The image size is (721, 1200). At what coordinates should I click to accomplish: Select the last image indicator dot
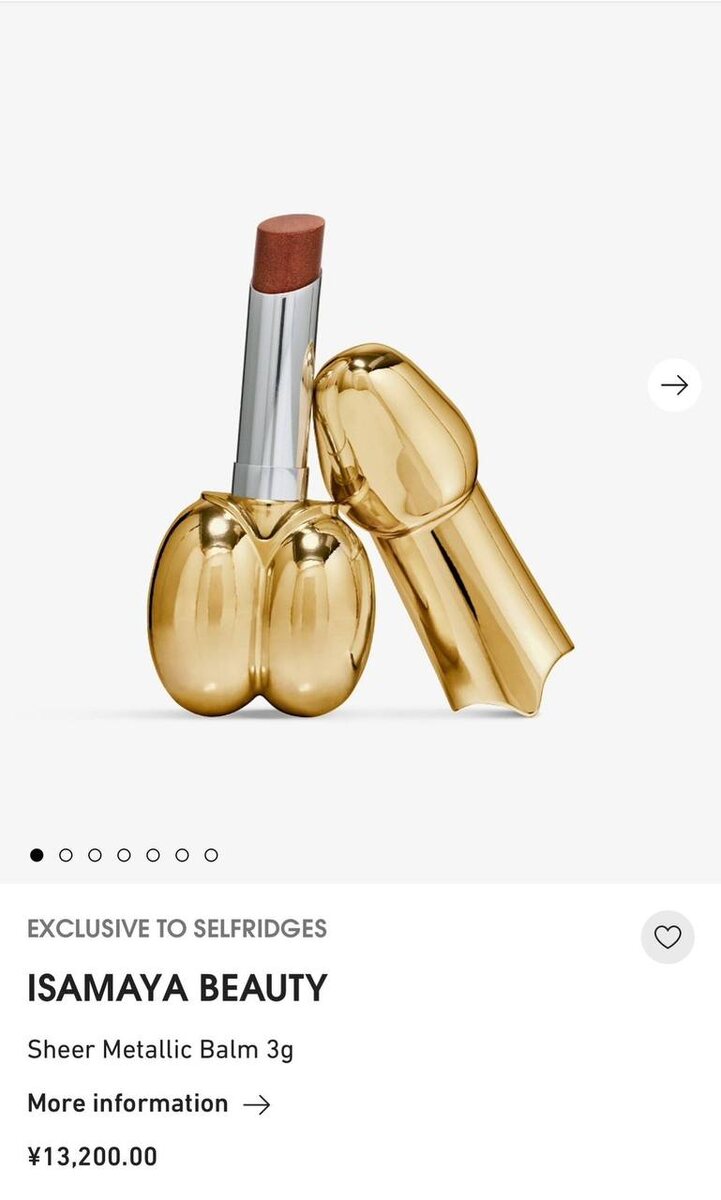[x=211, y=855]
